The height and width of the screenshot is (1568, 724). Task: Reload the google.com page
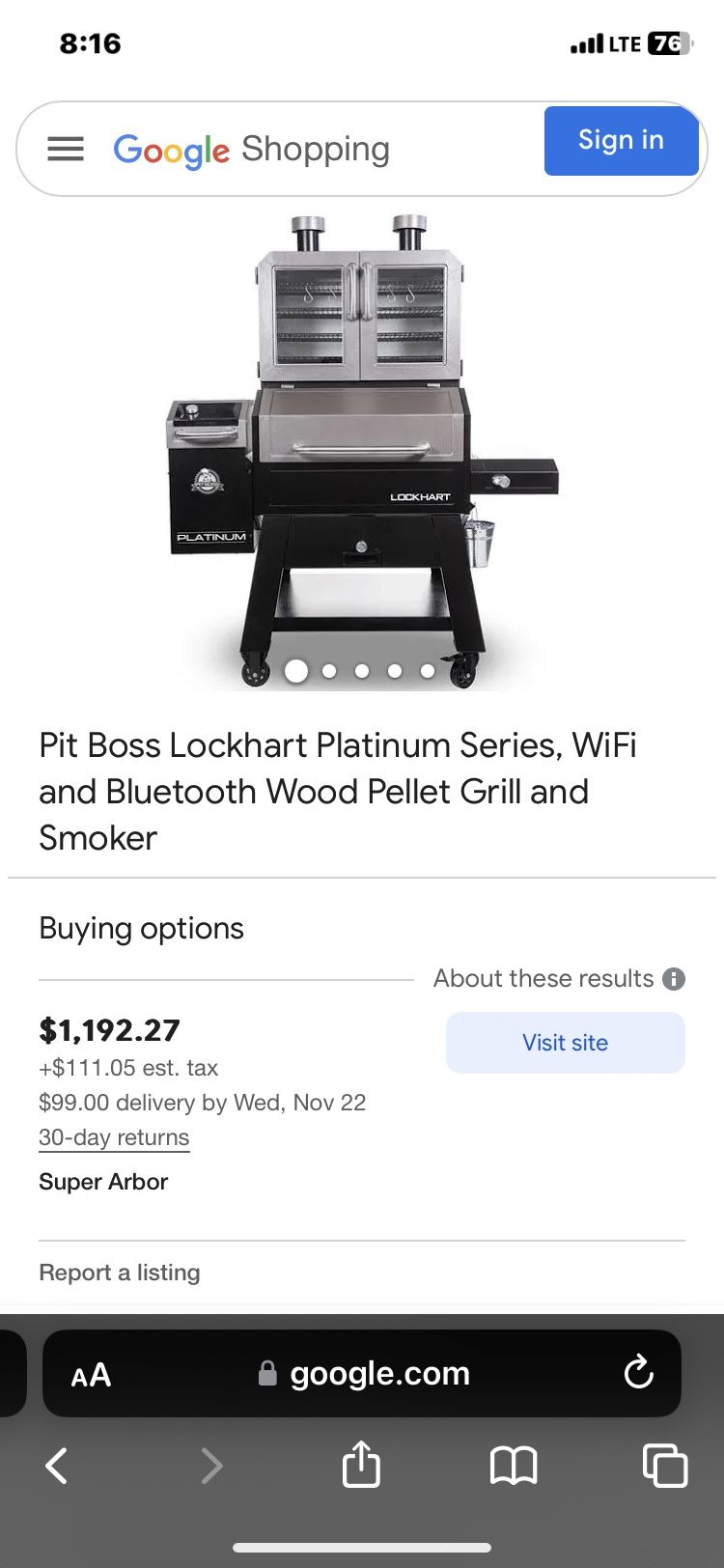click(638, 1373)
